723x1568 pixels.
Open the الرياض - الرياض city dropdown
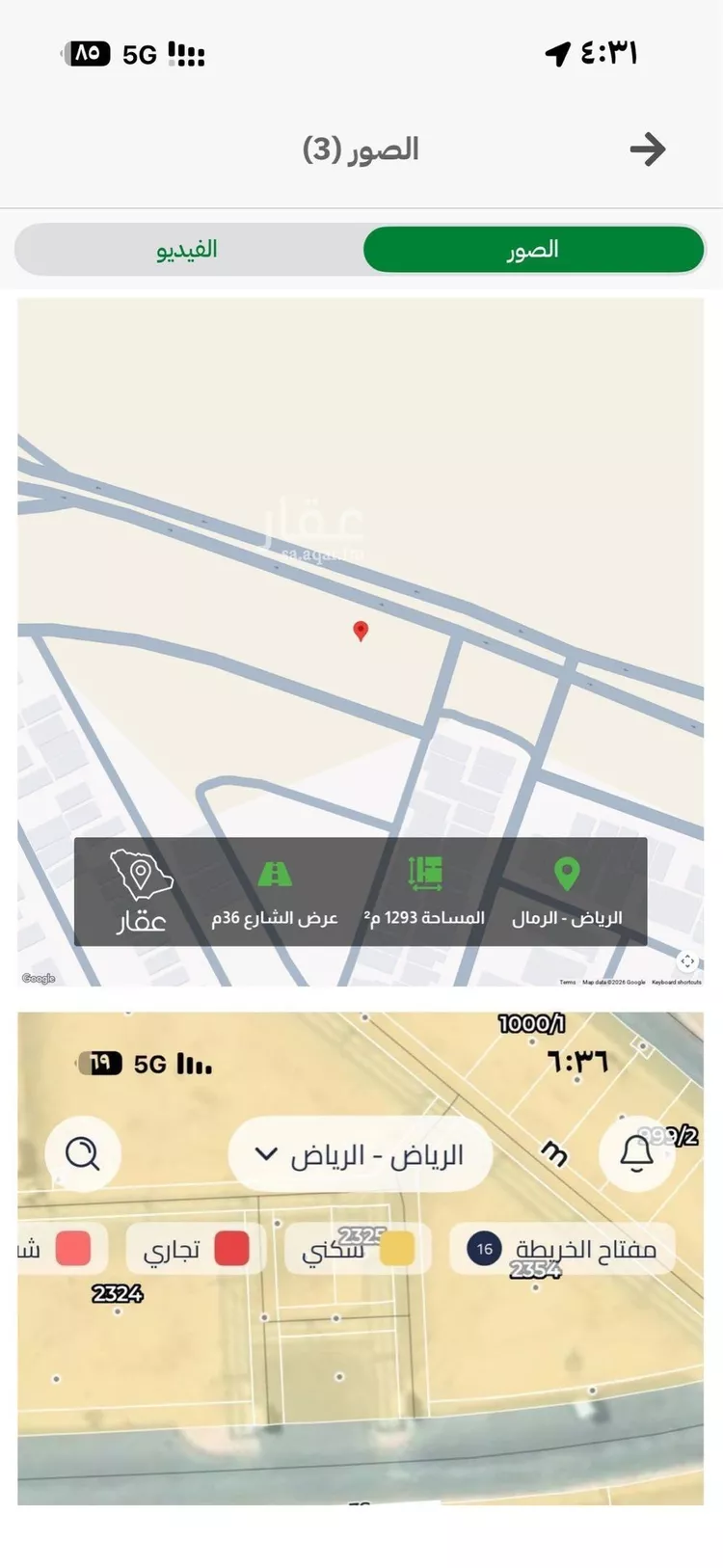point(360,1154)
